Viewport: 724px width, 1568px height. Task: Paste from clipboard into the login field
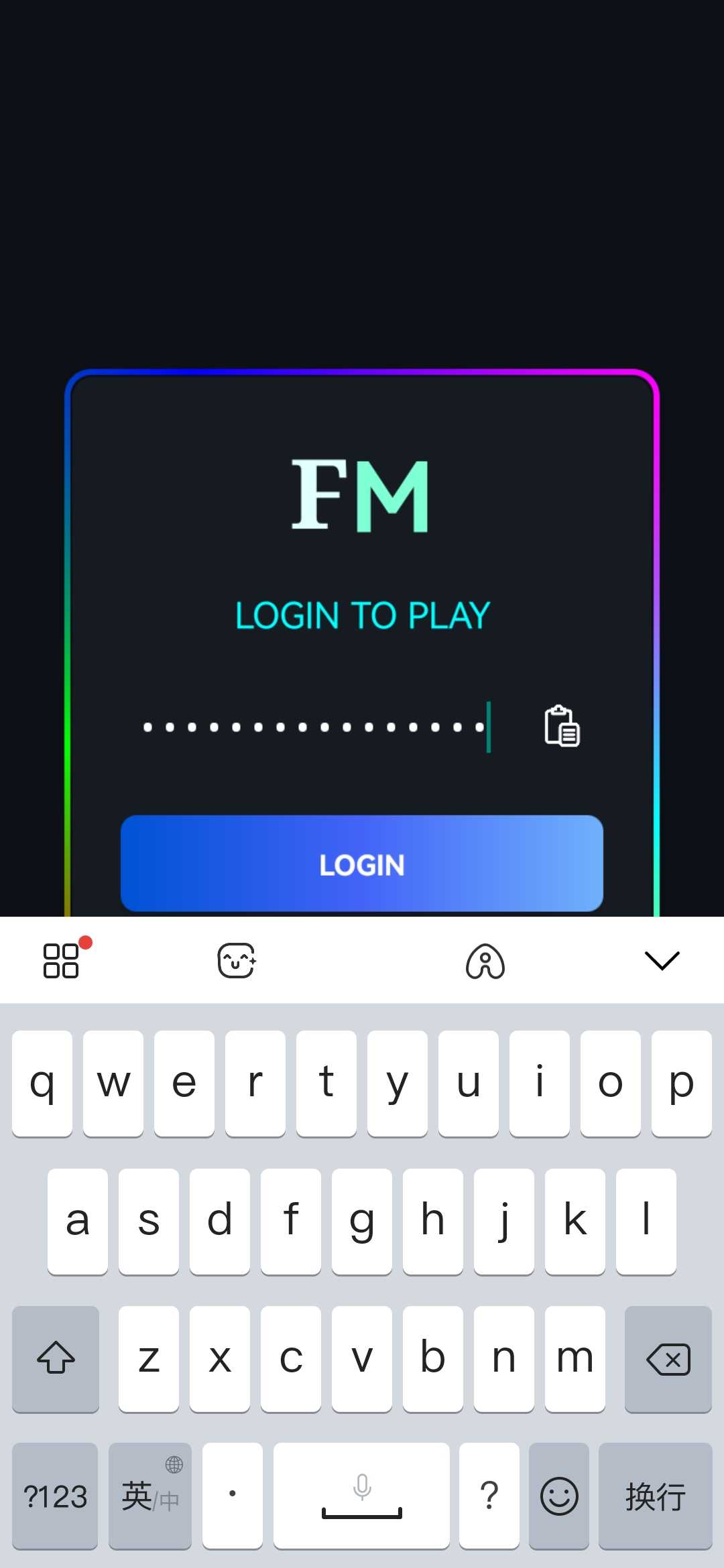[x=562, y=726]
